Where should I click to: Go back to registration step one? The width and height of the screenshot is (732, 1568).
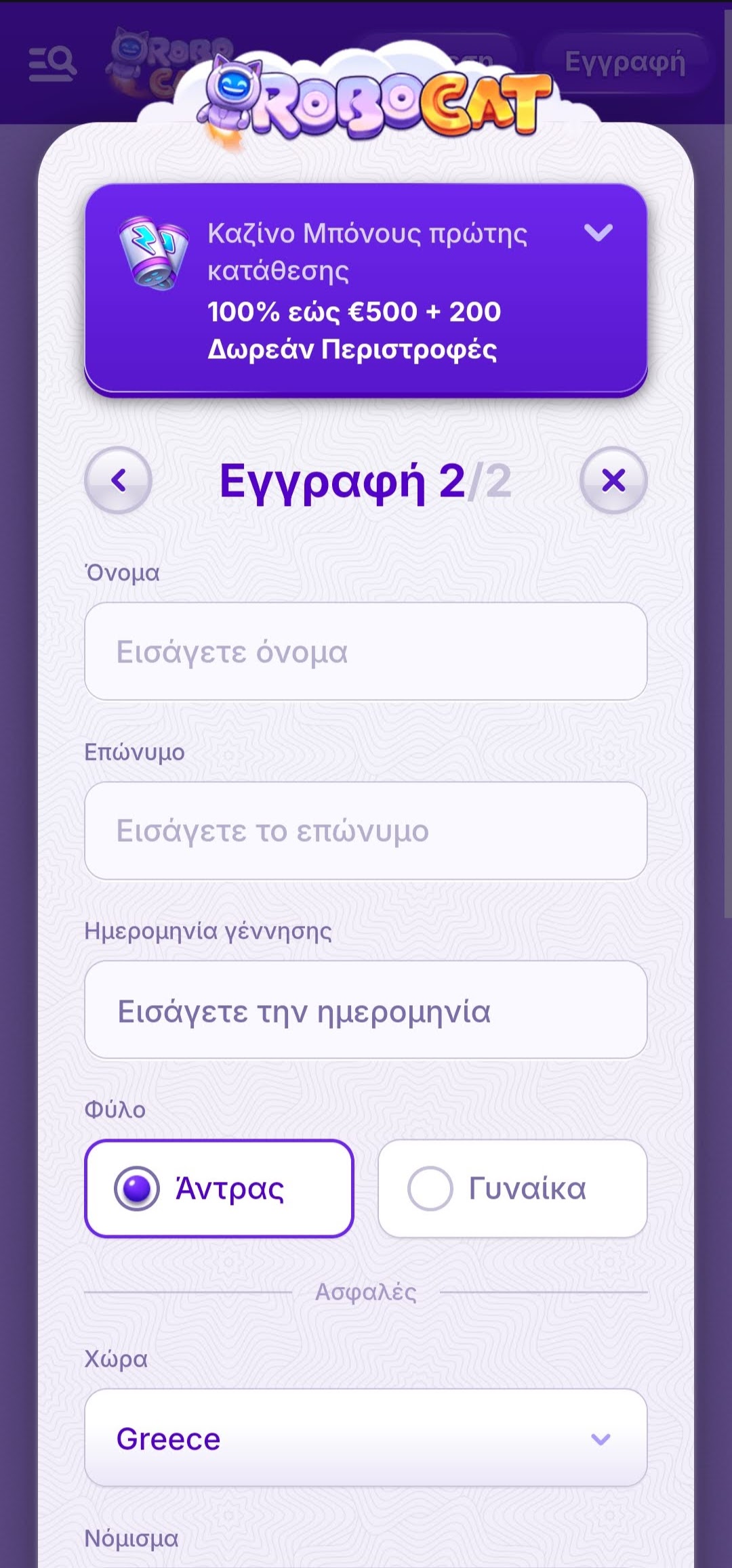click(x=118, y=480)
